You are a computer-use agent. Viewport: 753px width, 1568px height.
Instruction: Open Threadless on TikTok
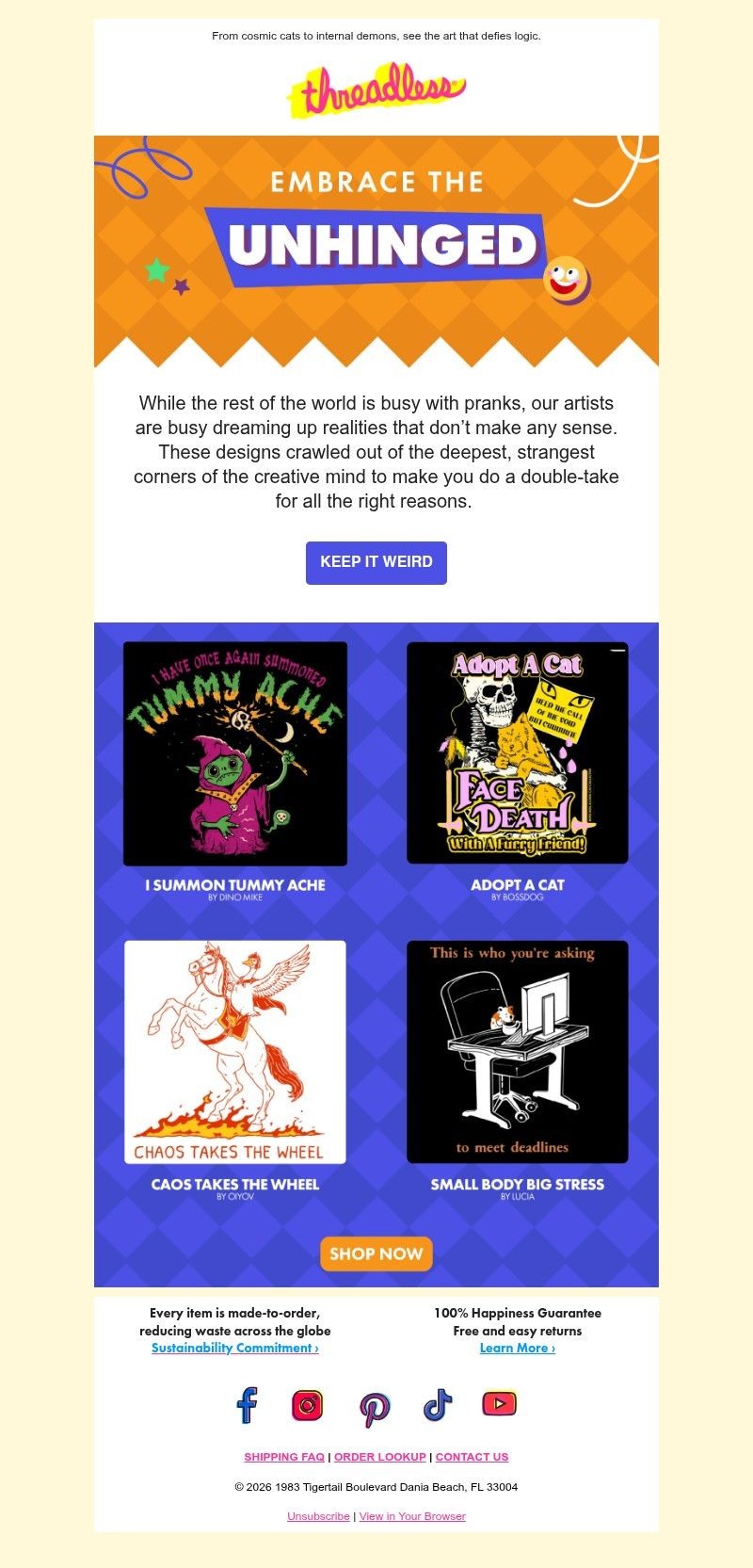(438, 1404)
